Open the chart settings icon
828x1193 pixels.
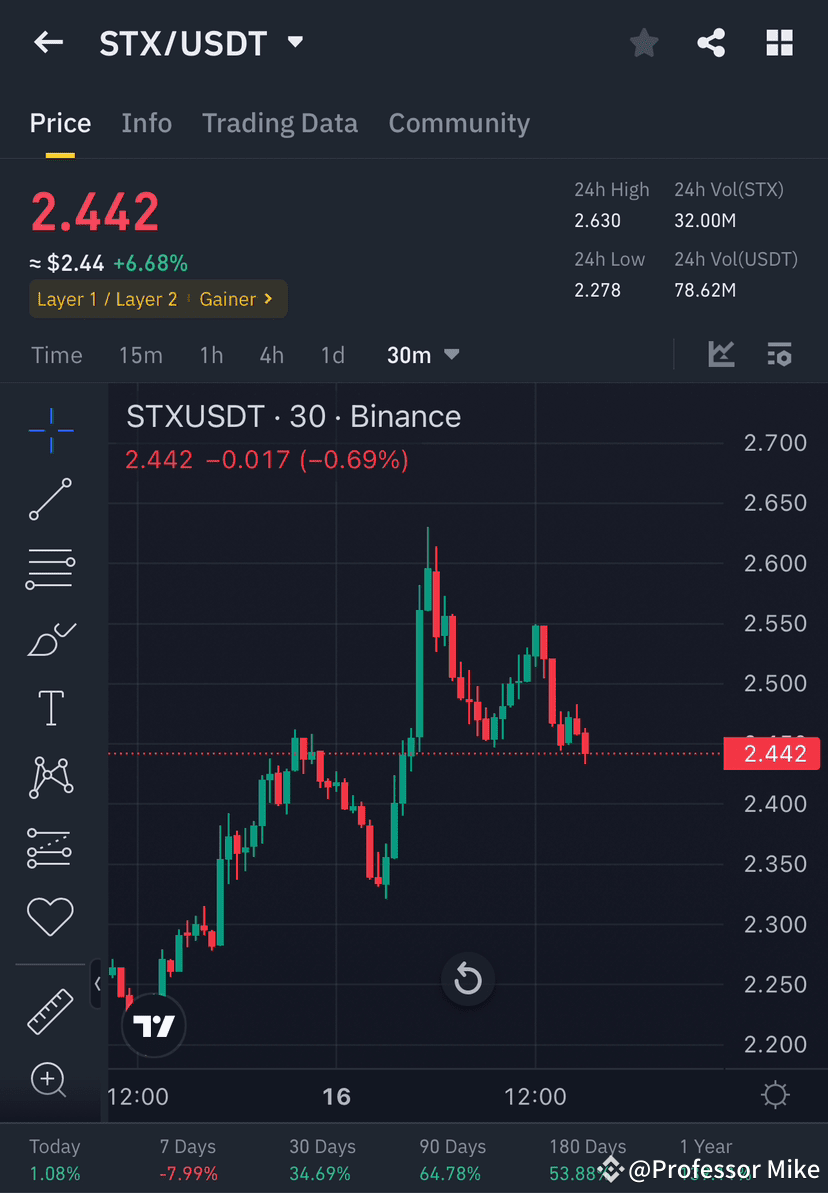pos(775,1095)
